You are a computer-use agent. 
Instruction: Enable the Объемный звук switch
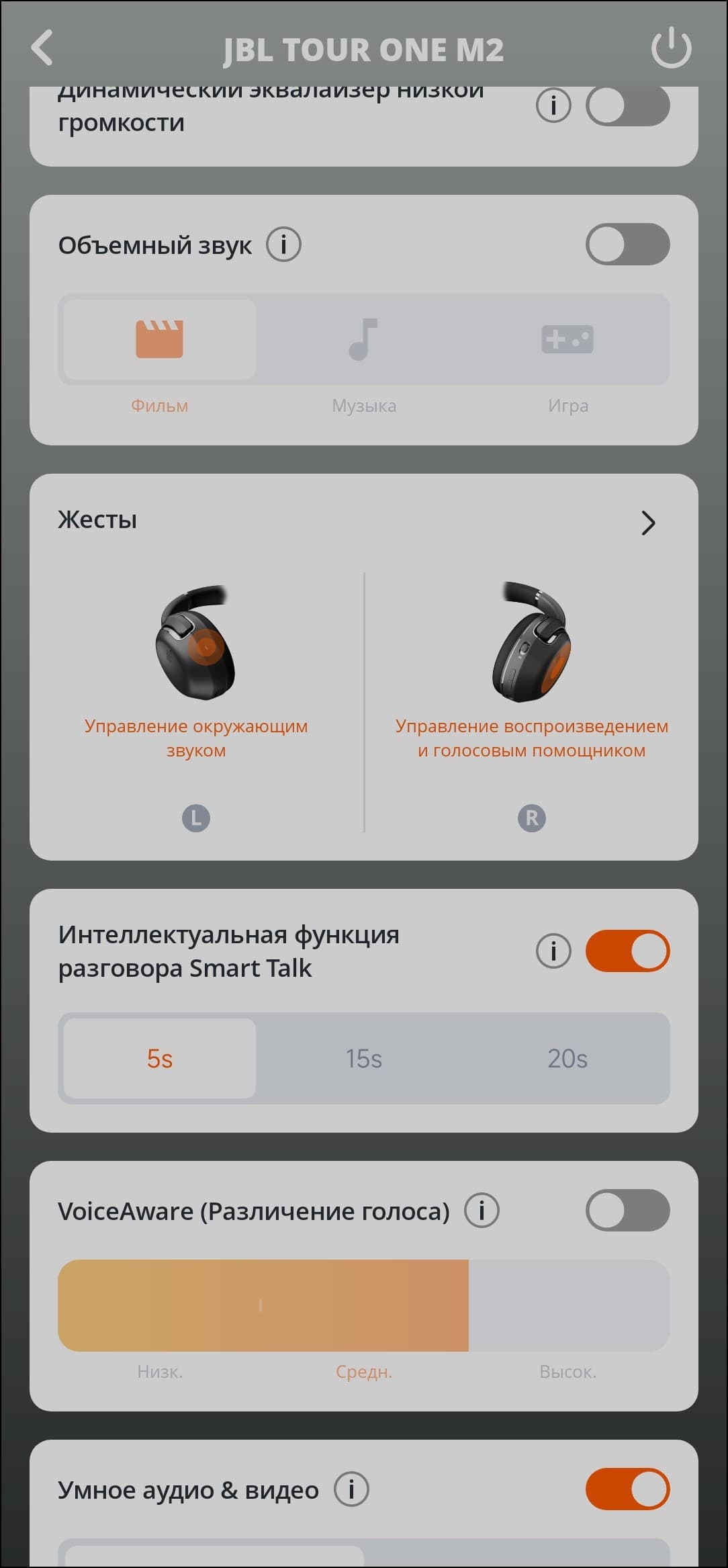click(x=627, y=245)
